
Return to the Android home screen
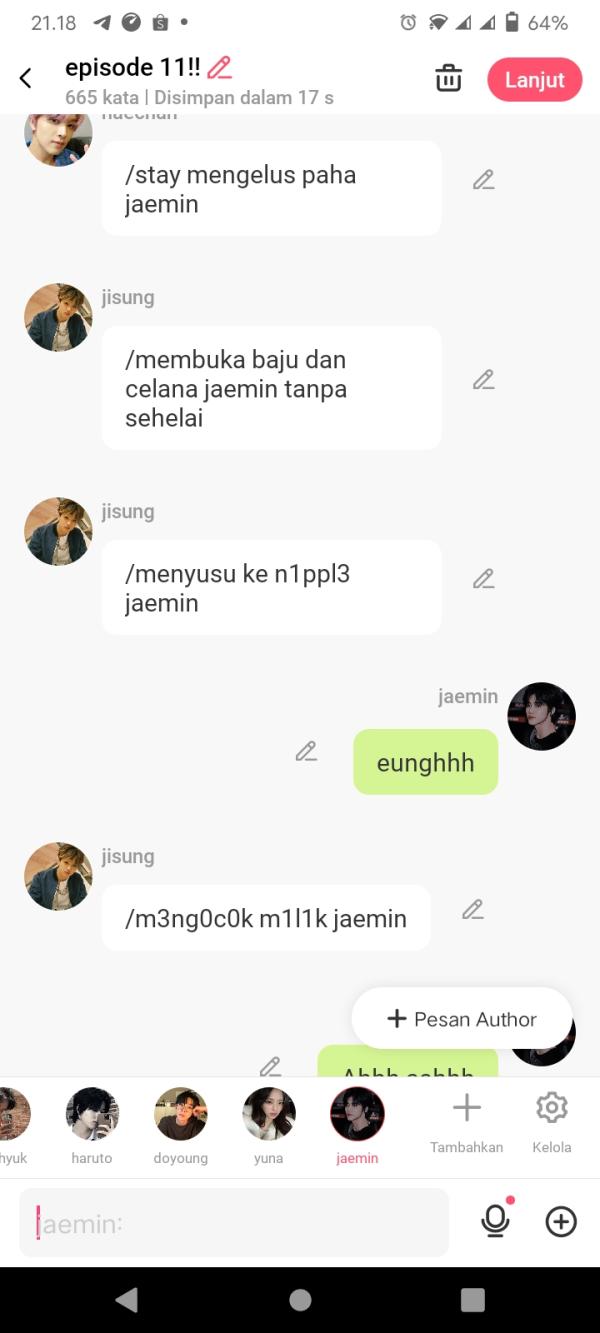click(300, 1300)
